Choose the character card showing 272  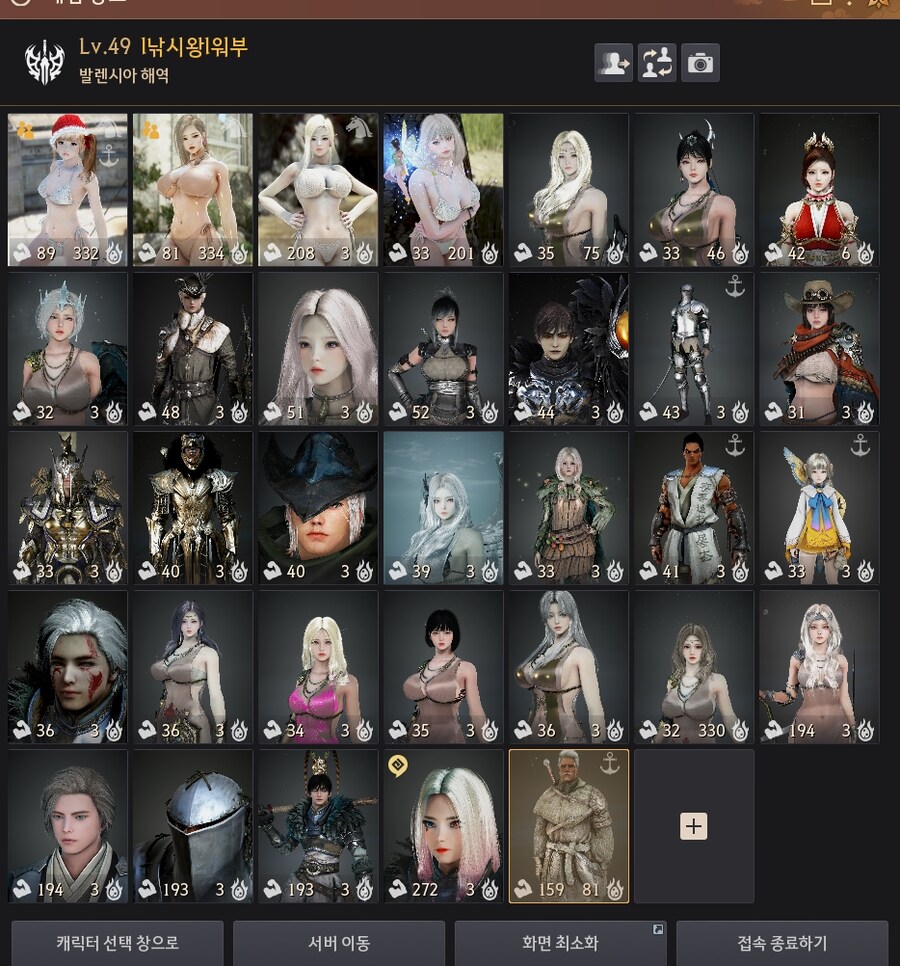pos(443,826)
